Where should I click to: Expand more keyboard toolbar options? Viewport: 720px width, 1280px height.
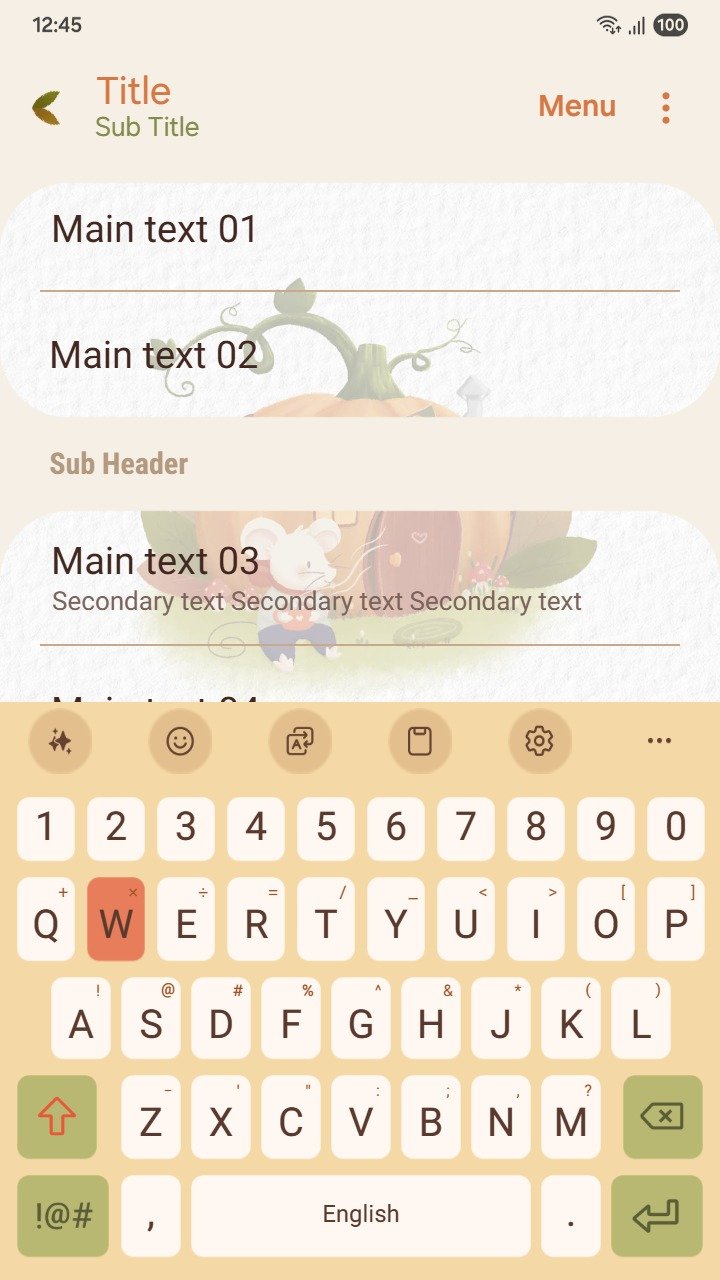pyautogui.click(x=659, y=741)
